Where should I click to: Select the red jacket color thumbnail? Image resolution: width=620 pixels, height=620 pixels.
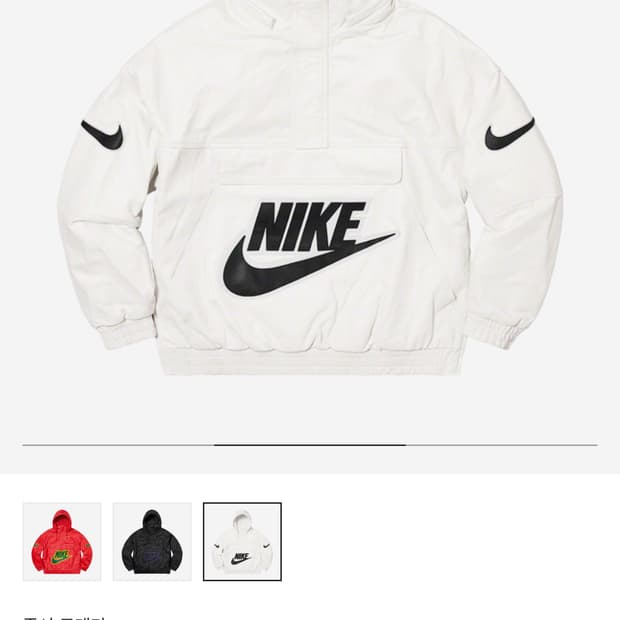[x=62, y=542]
